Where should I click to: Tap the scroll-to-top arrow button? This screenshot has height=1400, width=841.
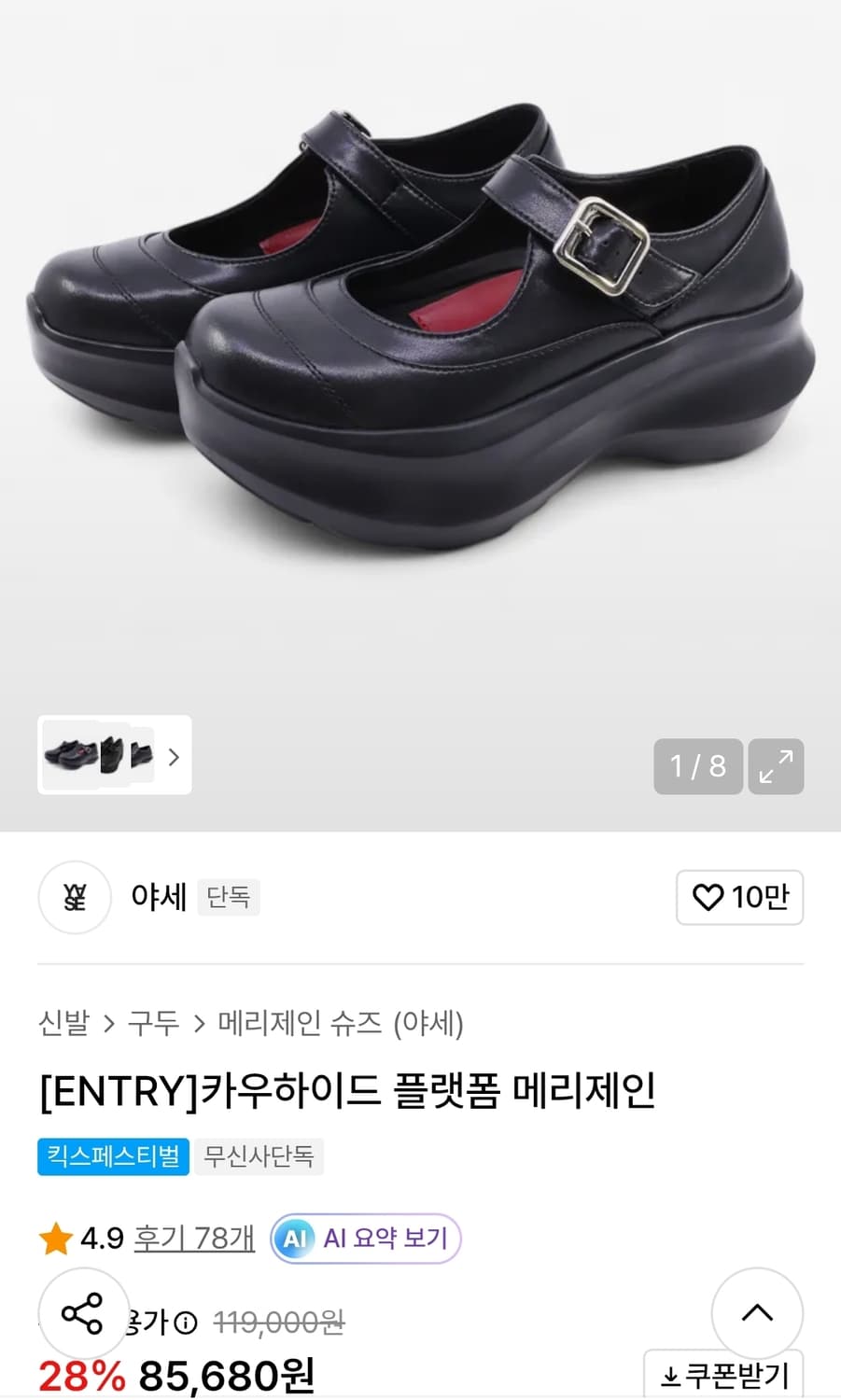[757, 1314]
